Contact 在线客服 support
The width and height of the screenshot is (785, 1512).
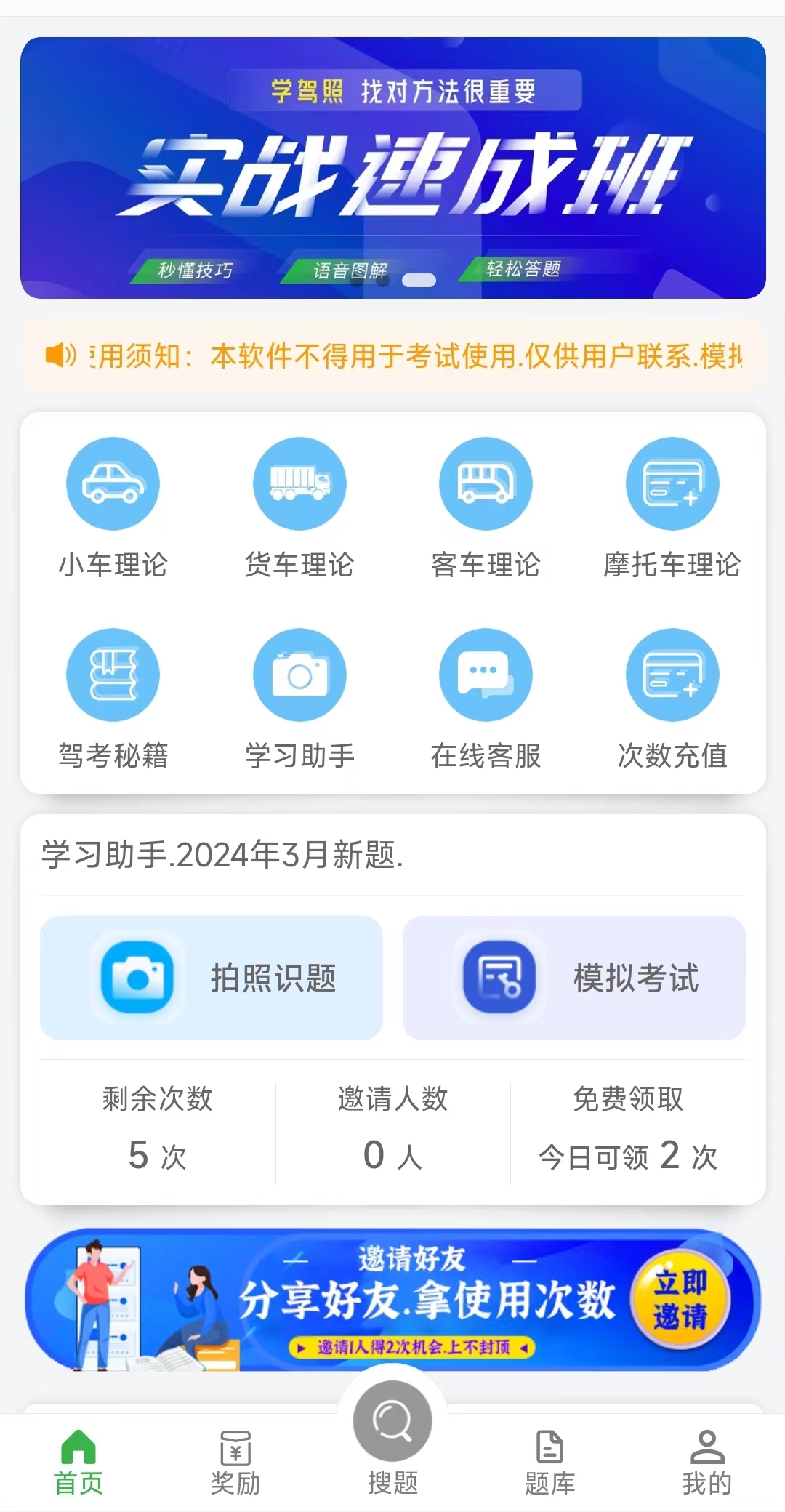click(486, 699)
